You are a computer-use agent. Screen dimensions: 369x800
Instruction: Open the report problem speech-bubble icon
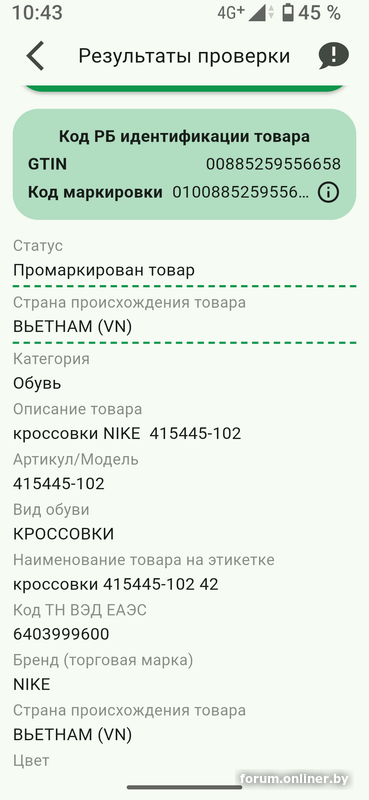click(x=333, y=56)
